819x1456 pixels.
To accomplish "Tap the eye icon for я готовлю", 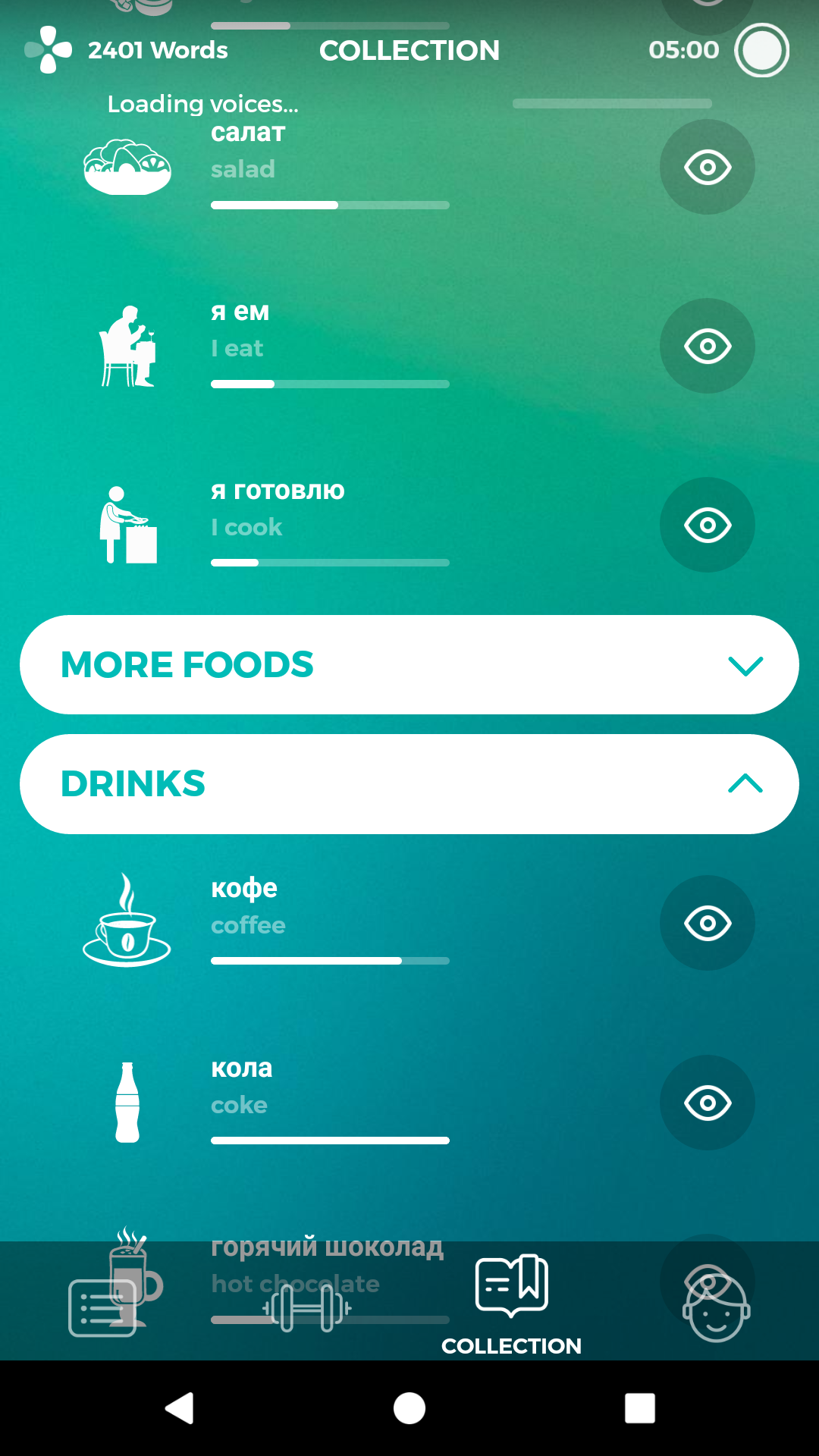I will point(707,525).
